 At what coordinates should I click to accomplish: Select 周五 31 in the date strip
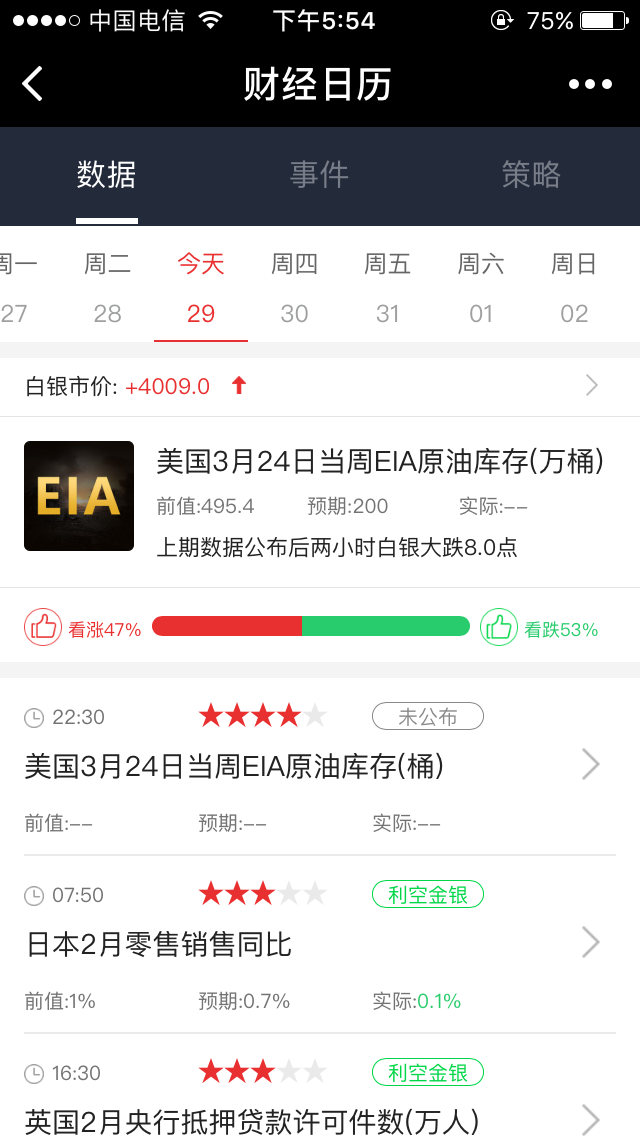click(387, 288)
